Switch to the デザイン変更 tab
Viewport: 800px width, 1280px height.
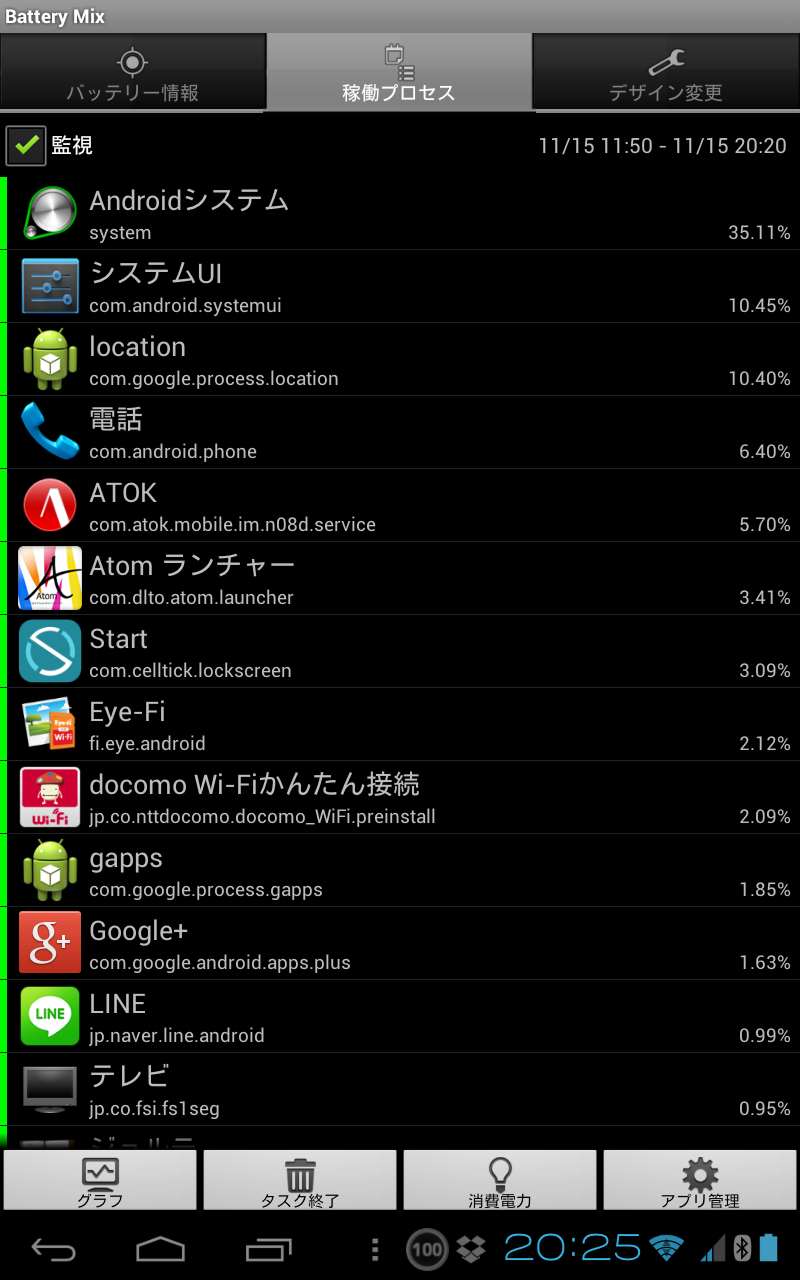[666, 73]
